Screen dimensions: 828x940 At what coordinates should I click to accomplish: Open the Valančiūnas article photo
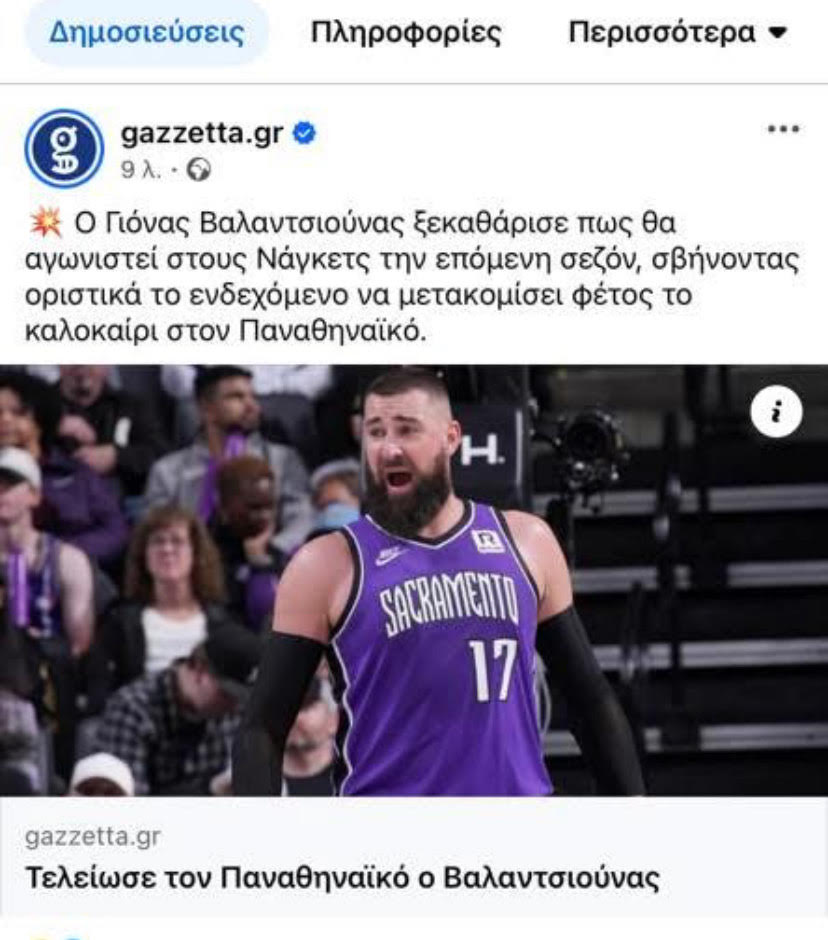point(414,580)
